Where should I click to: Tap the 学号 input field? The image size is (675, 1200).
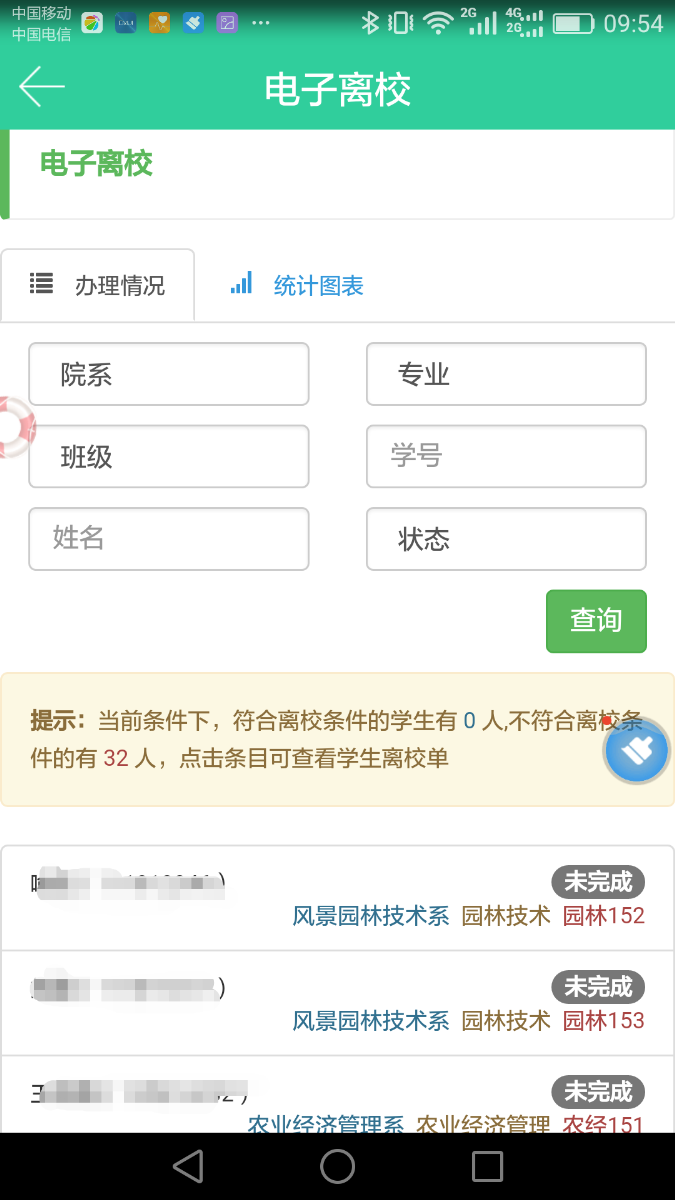click(x=506, y=457)
